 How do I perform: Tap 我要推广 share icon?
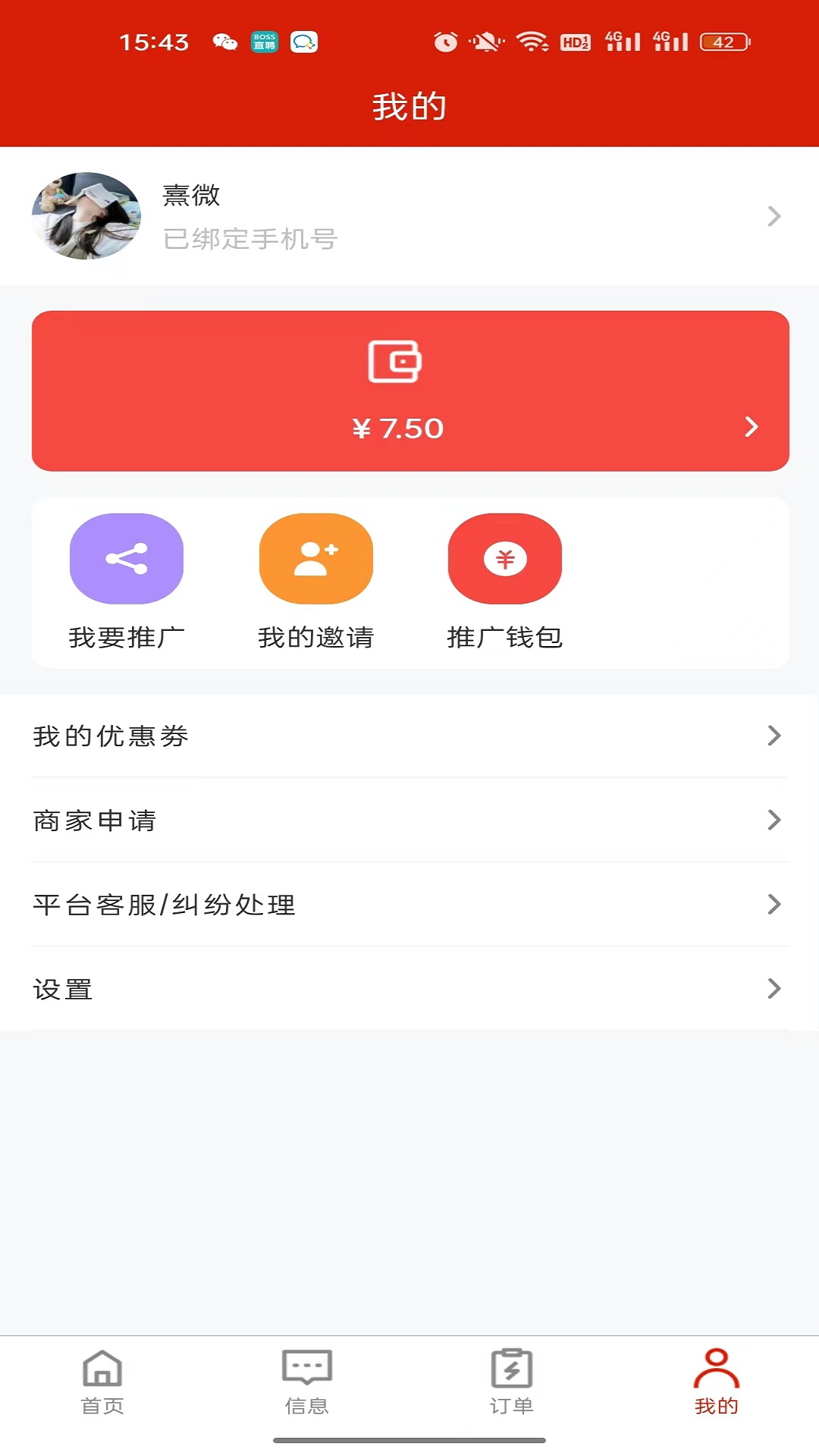pyautogui.click(x=127, y=559)
